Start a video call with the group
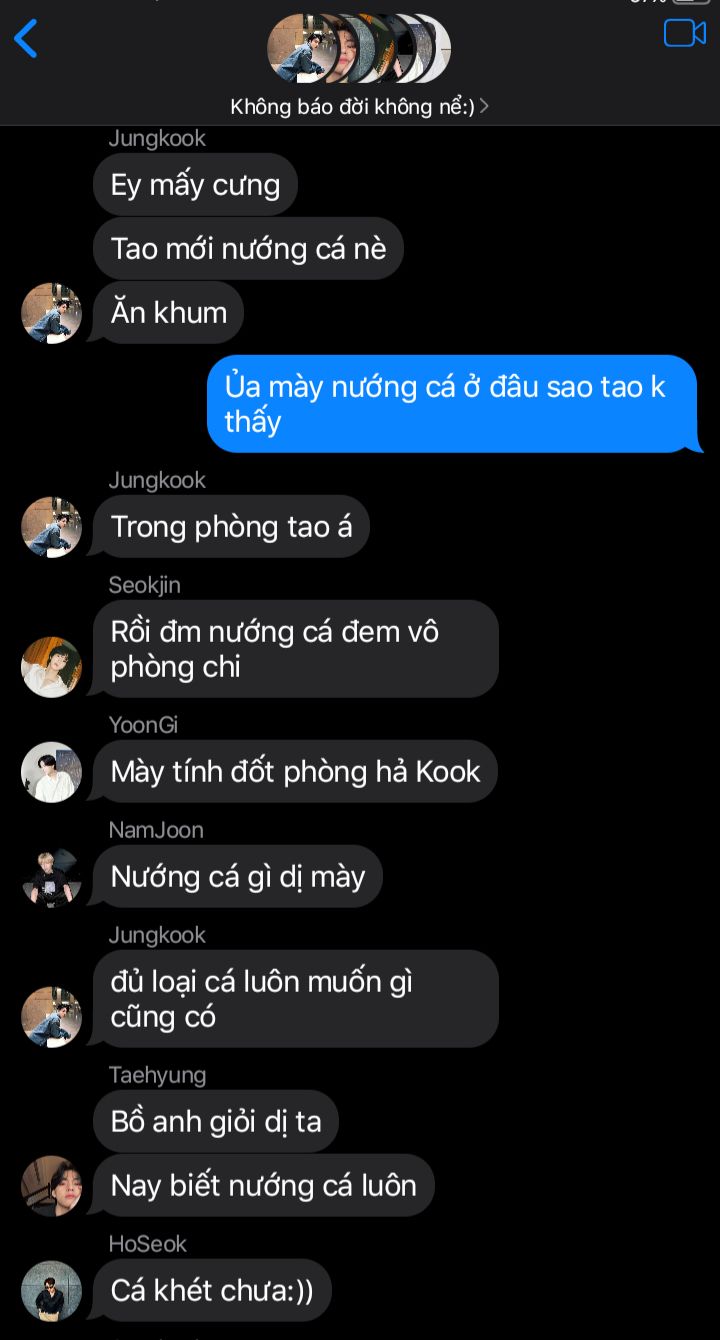Image resolution: width=720 pixels, height=1340 pixels. point(685,33)
